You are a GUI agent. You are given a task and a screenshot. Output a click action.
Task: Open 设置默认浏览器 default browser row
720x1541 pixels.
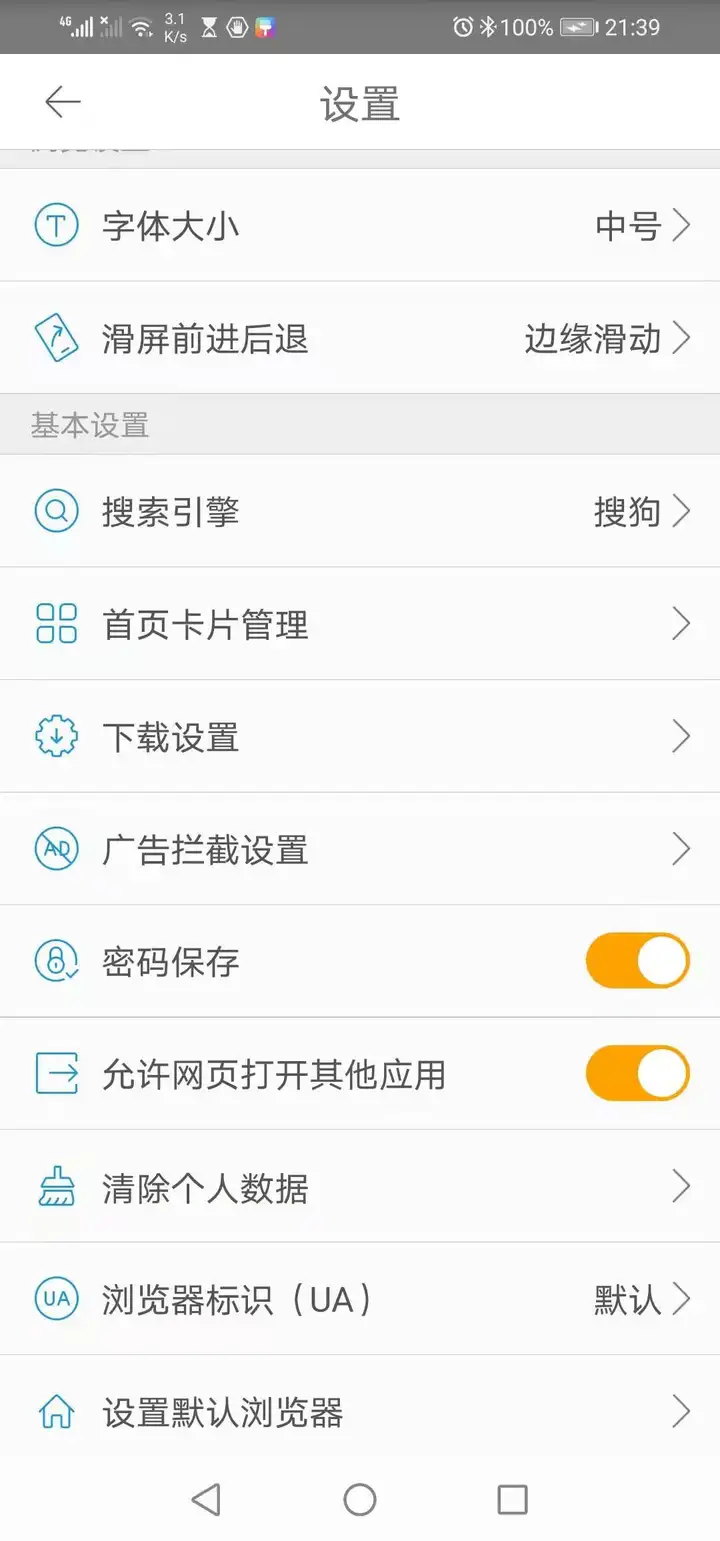pyautogui.click(x=360, y=1412)
